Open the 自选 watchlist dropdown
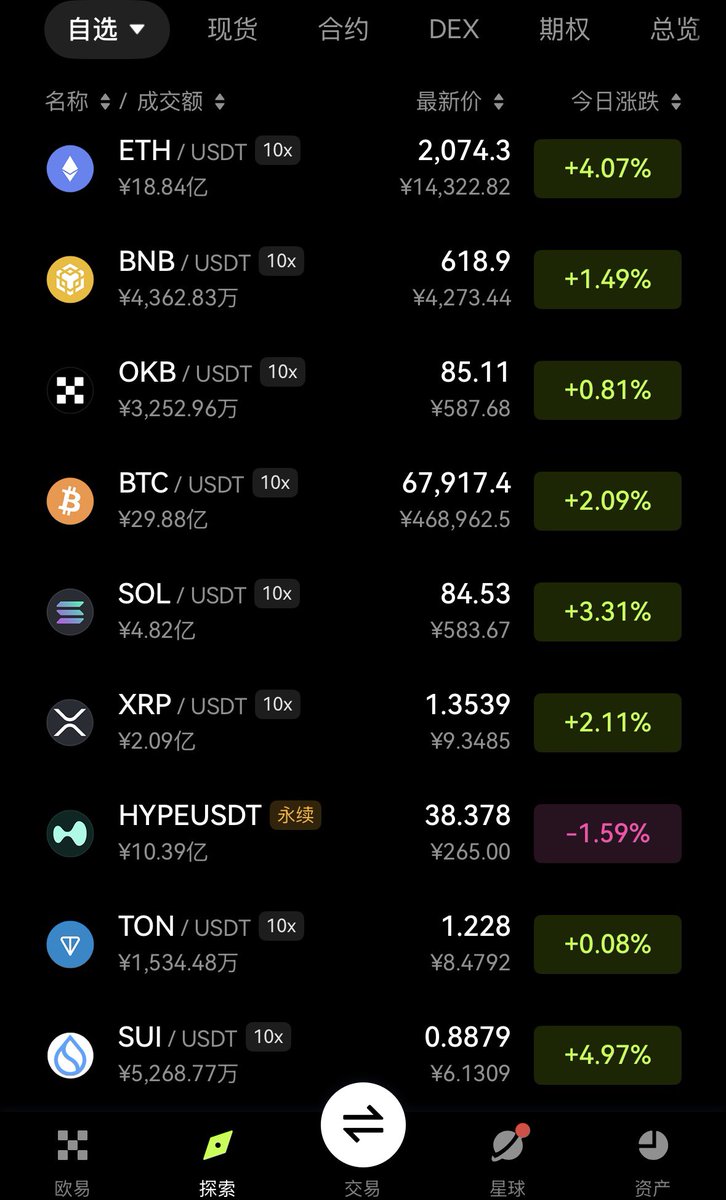This screenshot has width=726, height=1200. pyautogui.click(x=107, y=30)
